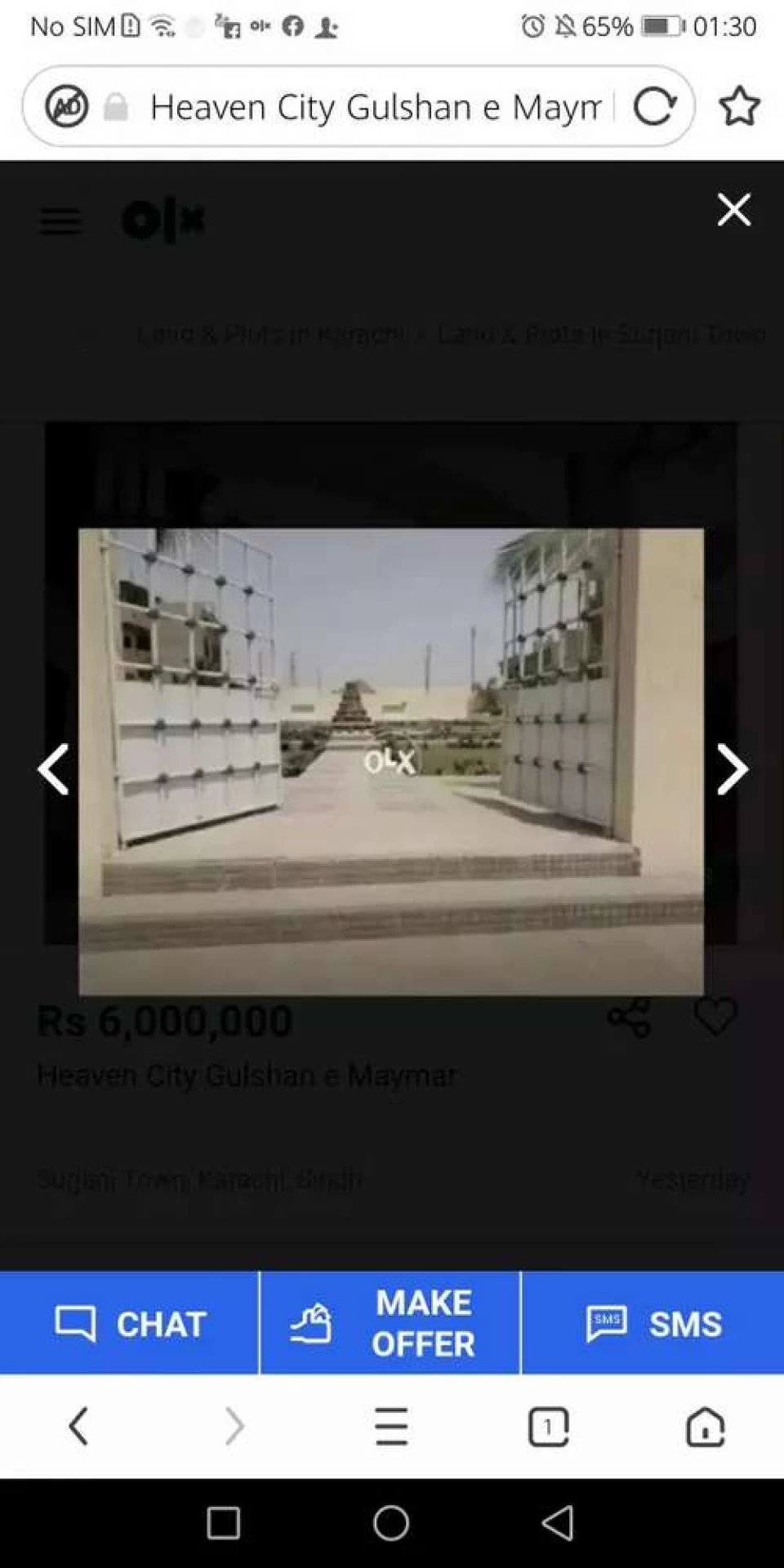
Task: Open the ad blocker icon
Action: 67,106
